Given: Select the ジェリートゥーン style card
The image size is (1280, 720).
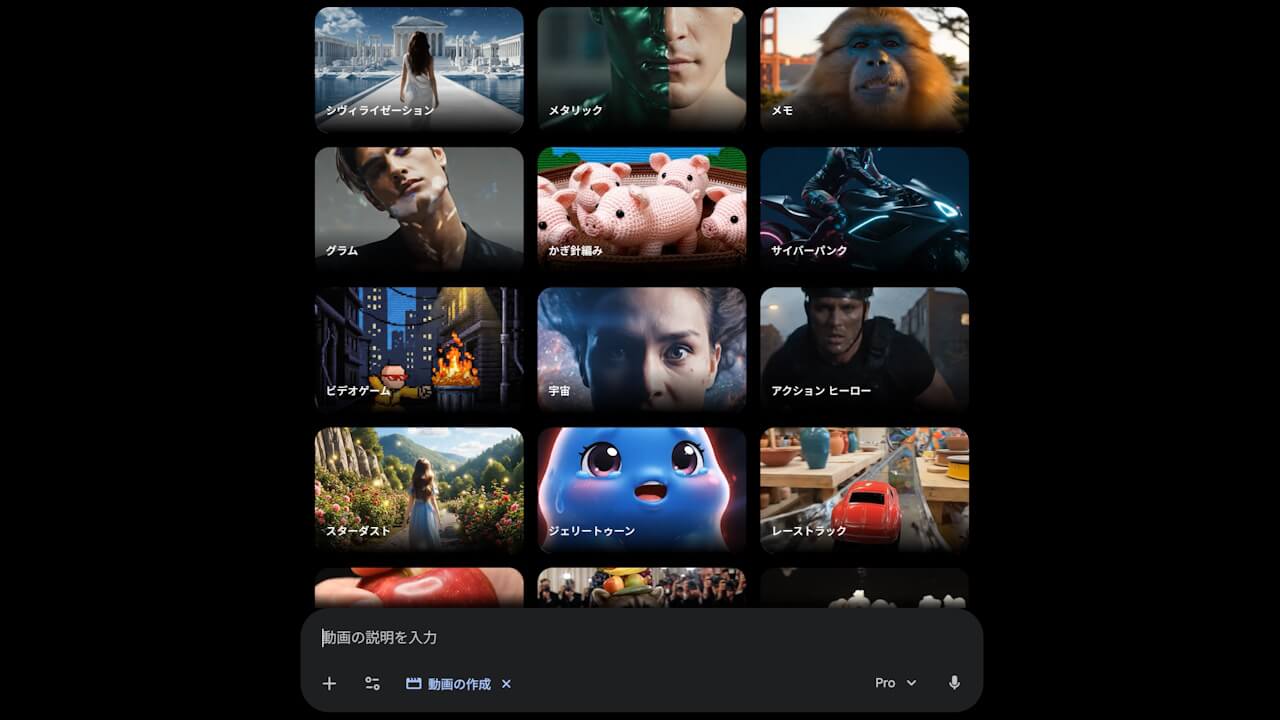Looking at the screenshot, I should (641, 490).
